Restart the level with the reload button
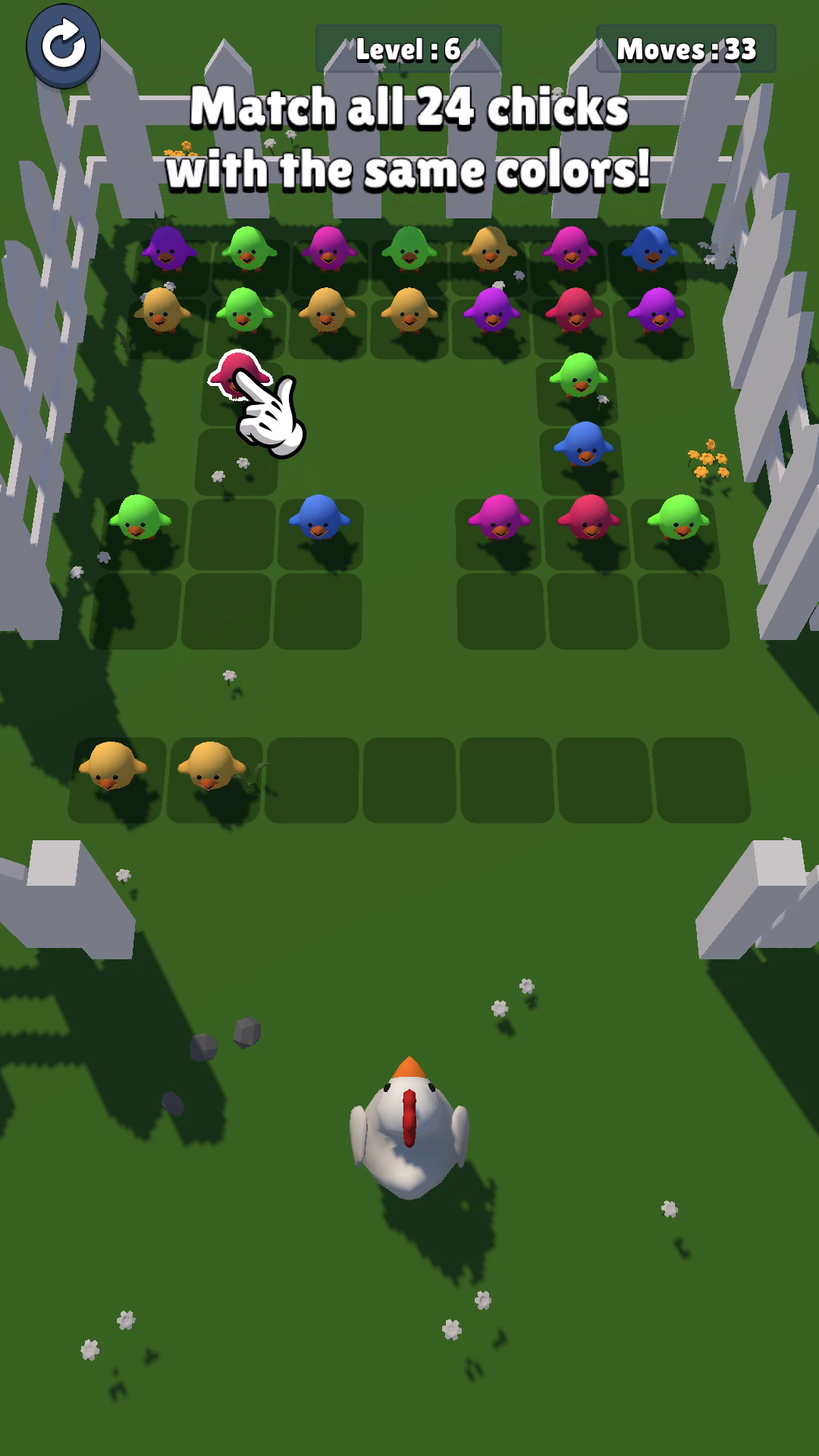Screen dimensions: 819x1456 pyautogui.click(x=64, y=45)
